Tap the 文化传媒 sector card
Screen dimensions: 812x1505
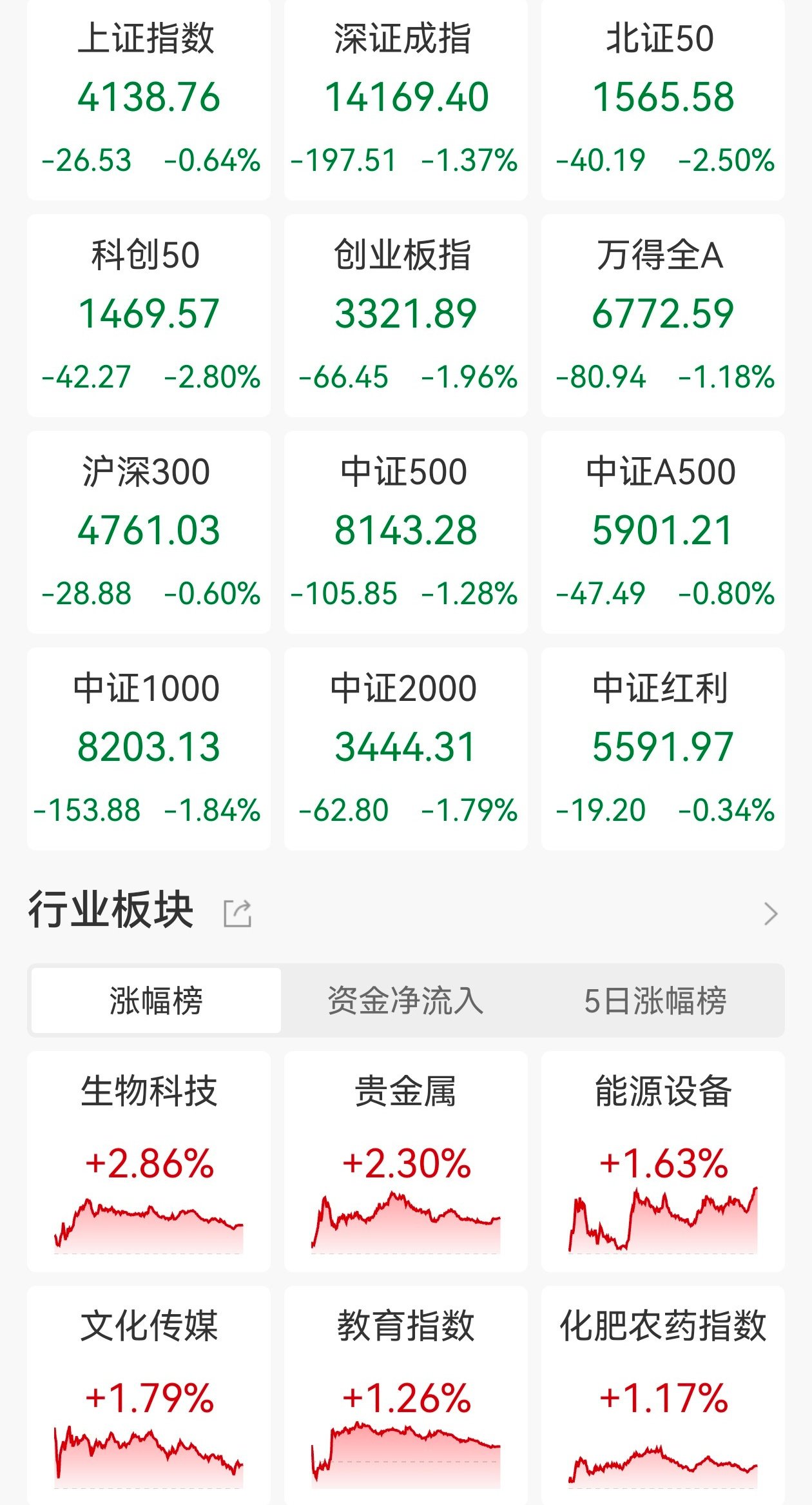(x=149, y=1396)
